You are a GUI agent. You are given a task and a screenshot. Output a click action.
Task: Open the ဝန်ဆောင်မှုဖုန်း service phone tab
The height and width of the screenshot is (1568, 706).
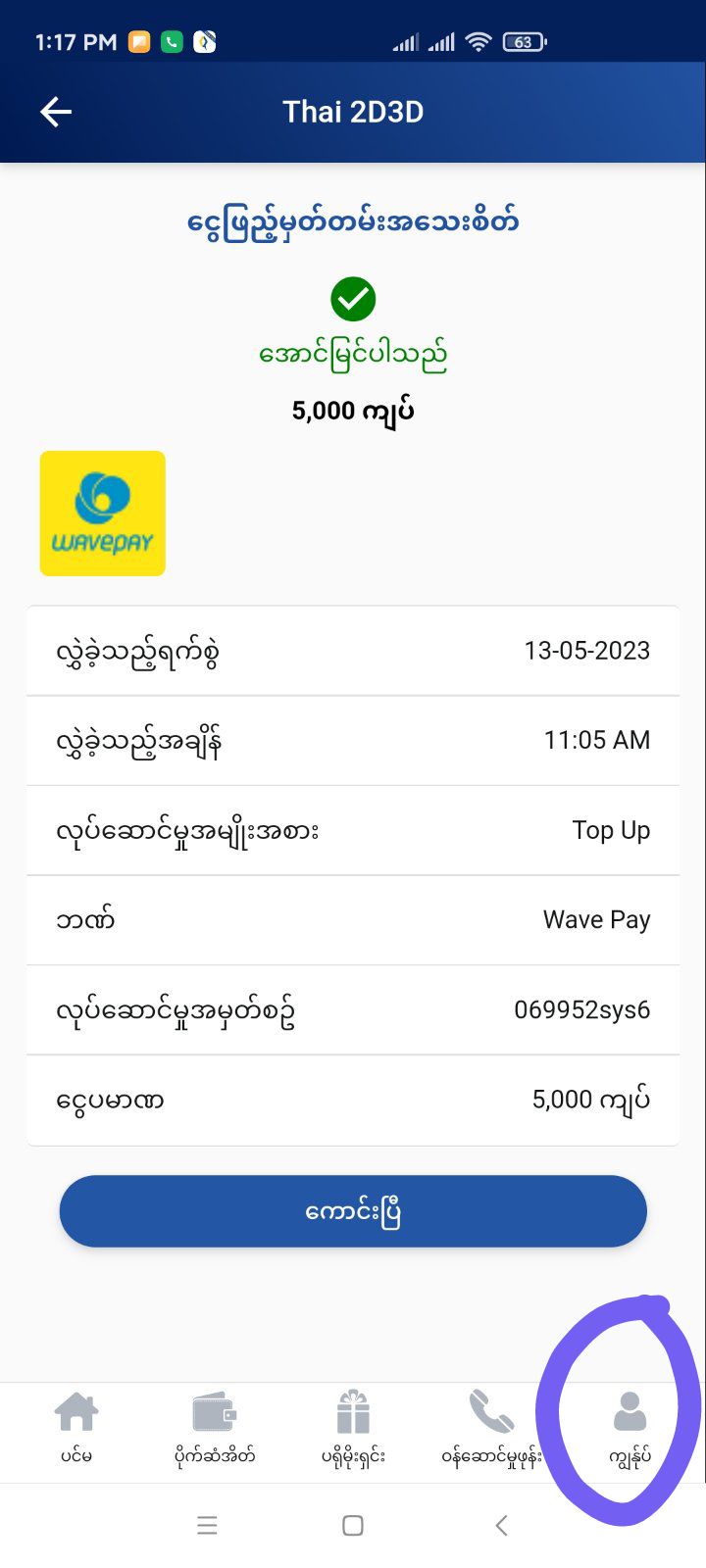[x=491, y=1429]
